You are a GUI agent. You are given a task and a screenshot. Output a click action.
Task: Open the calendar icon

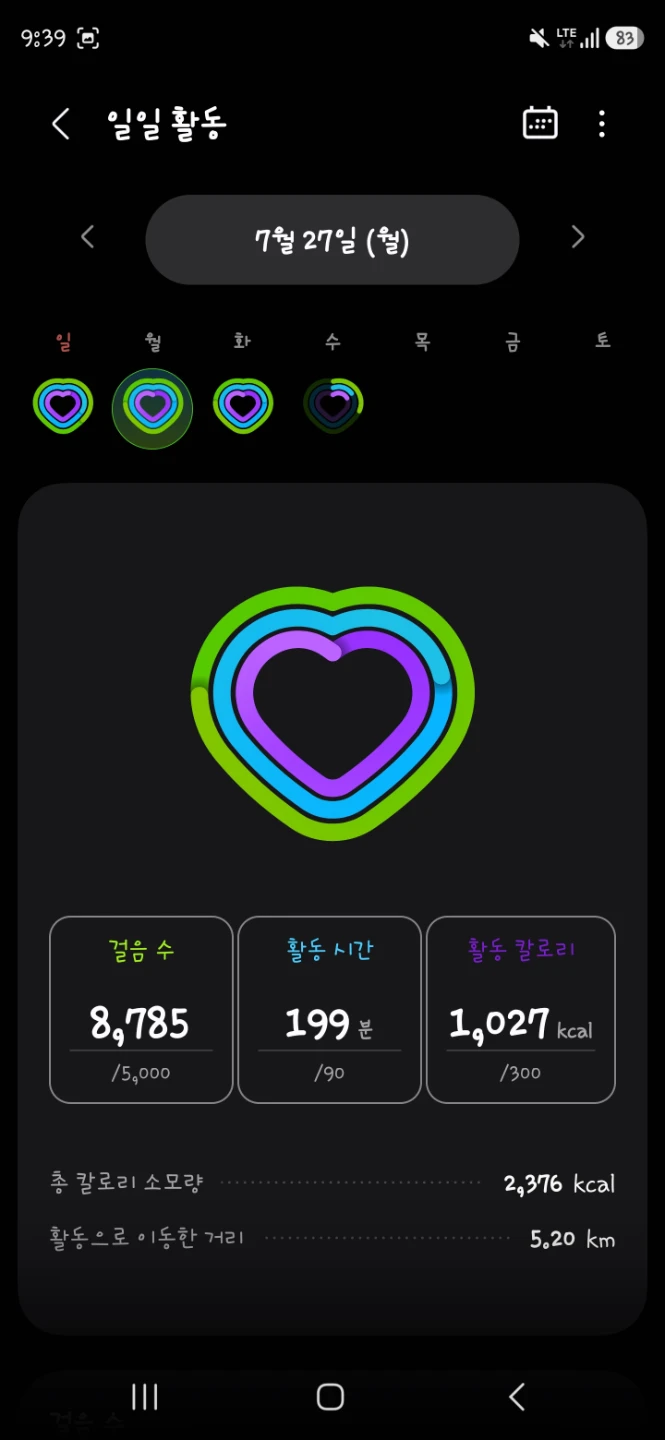540,123
